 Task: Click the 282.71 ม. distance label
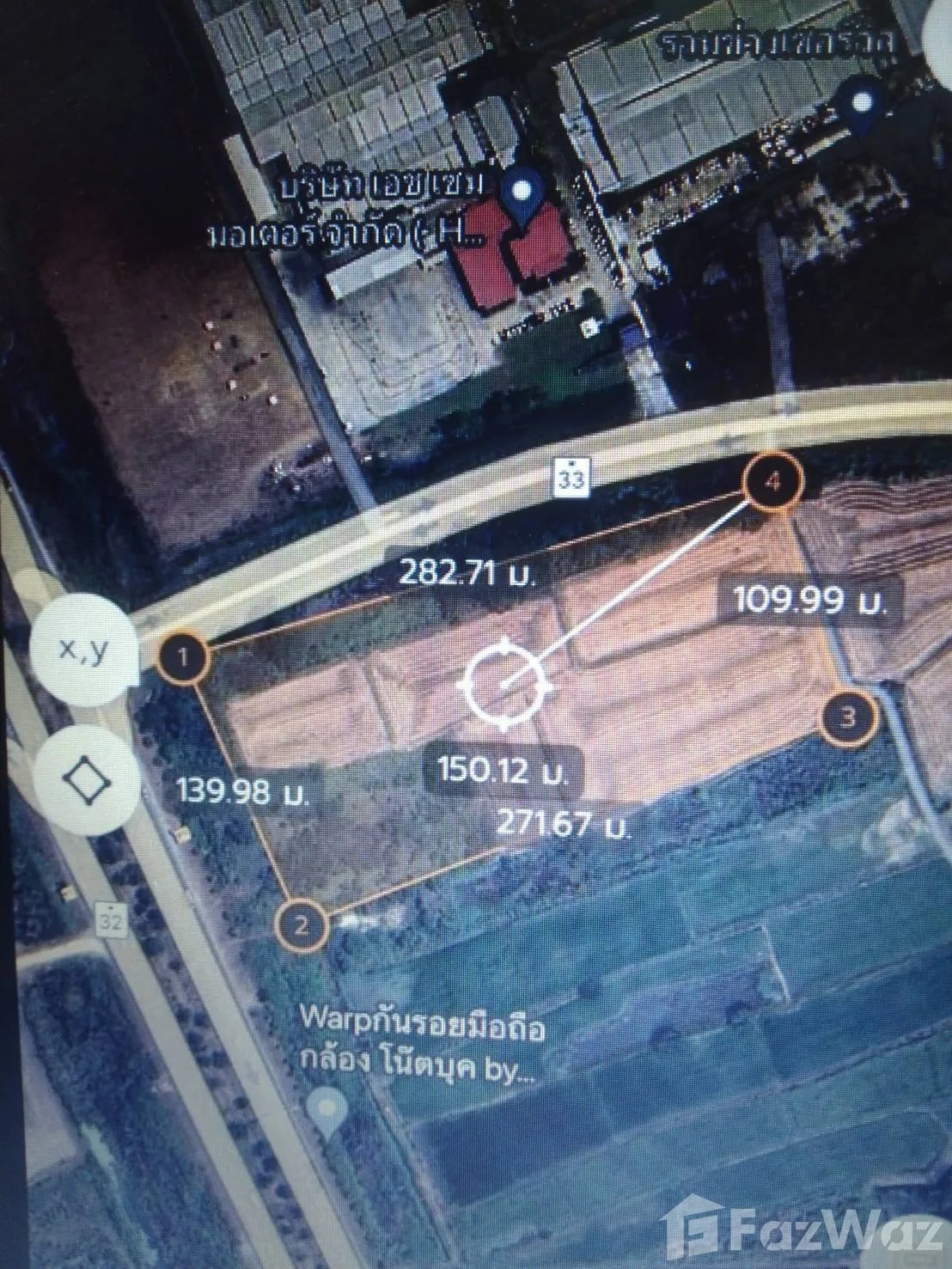468,570
